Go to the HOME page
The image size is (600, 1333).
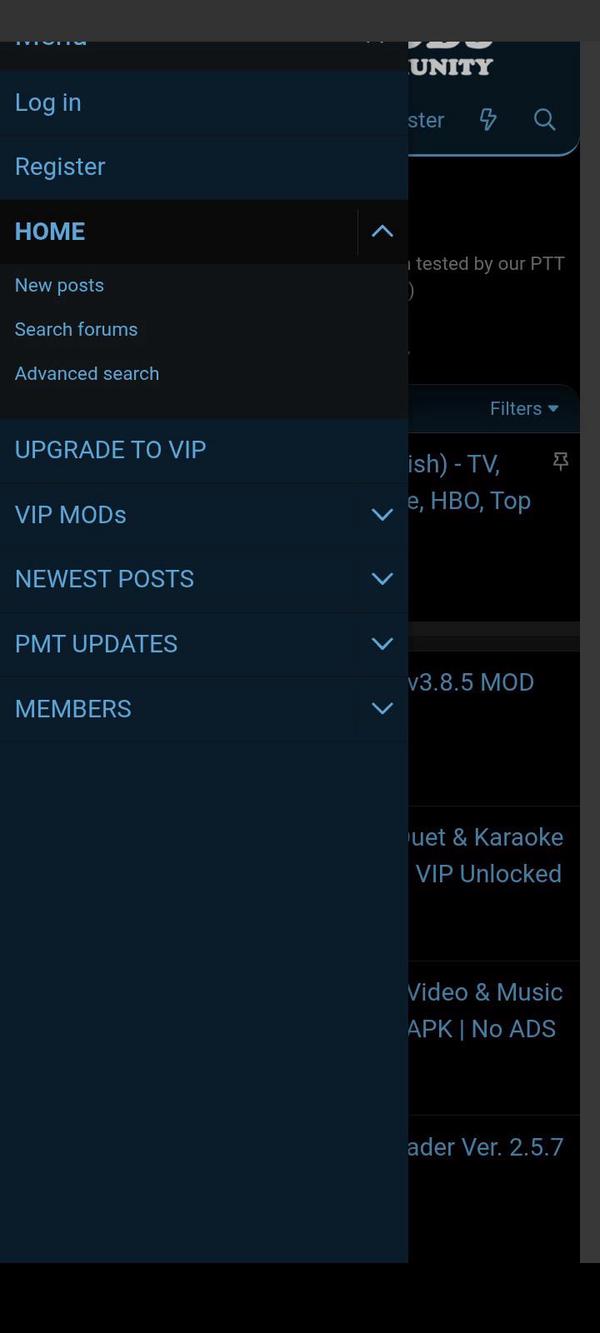pyautogui.click(x=50, y=232)
